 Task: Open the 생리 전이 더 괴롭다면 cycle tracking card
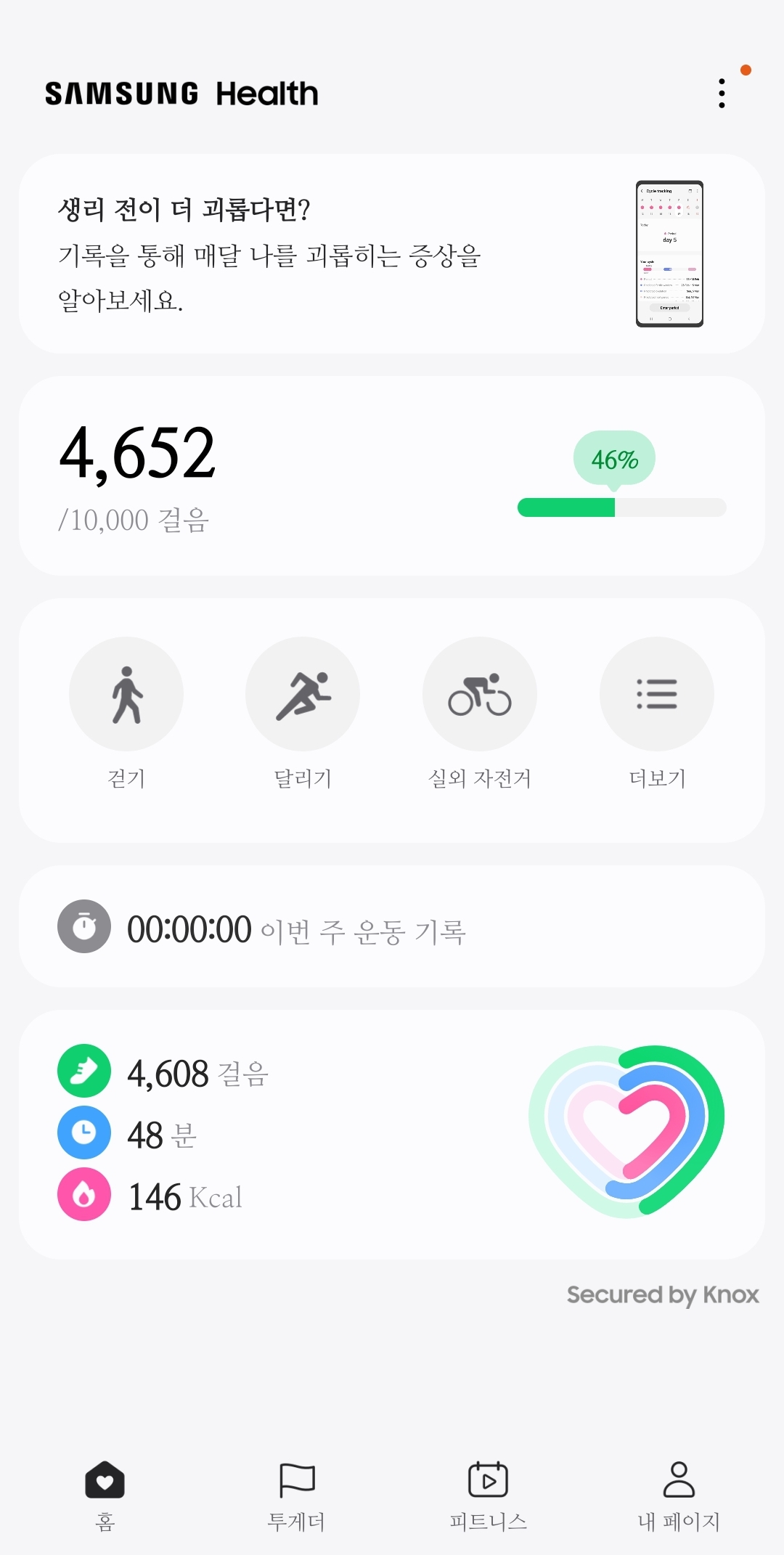point(392,254)
